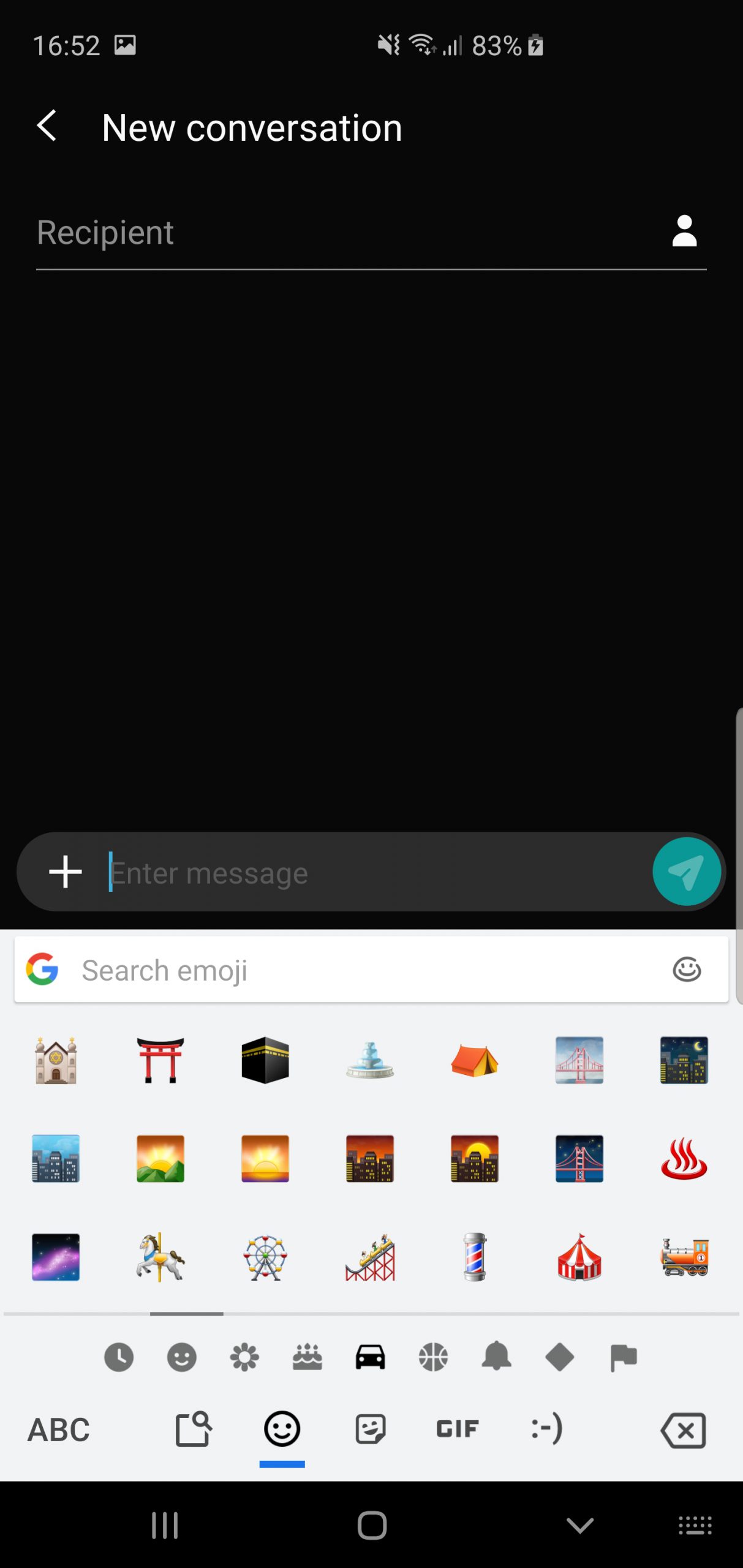Open the plus attachment menu

(66, 872)
